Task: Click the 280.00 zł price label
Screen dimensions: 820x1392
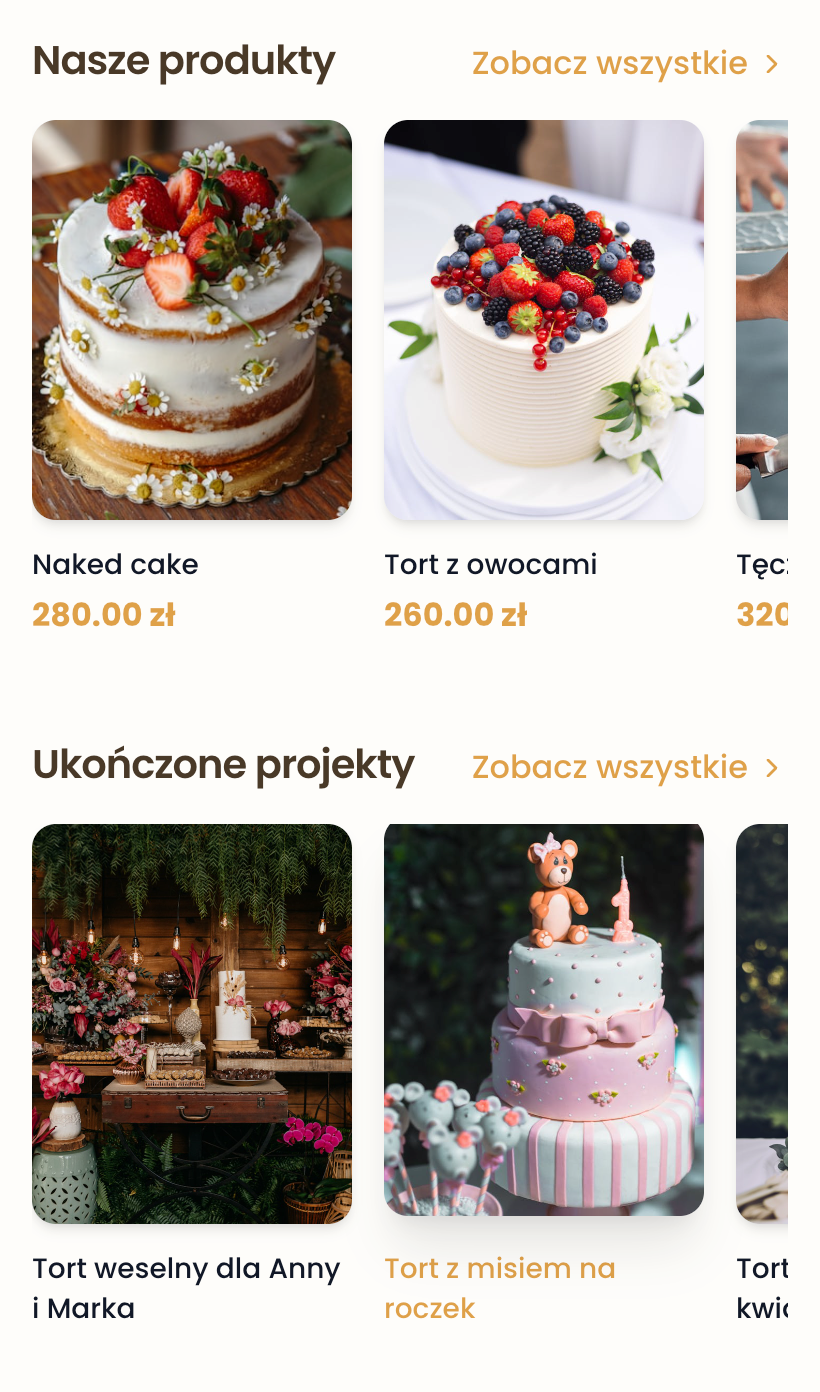Action: 103,614
